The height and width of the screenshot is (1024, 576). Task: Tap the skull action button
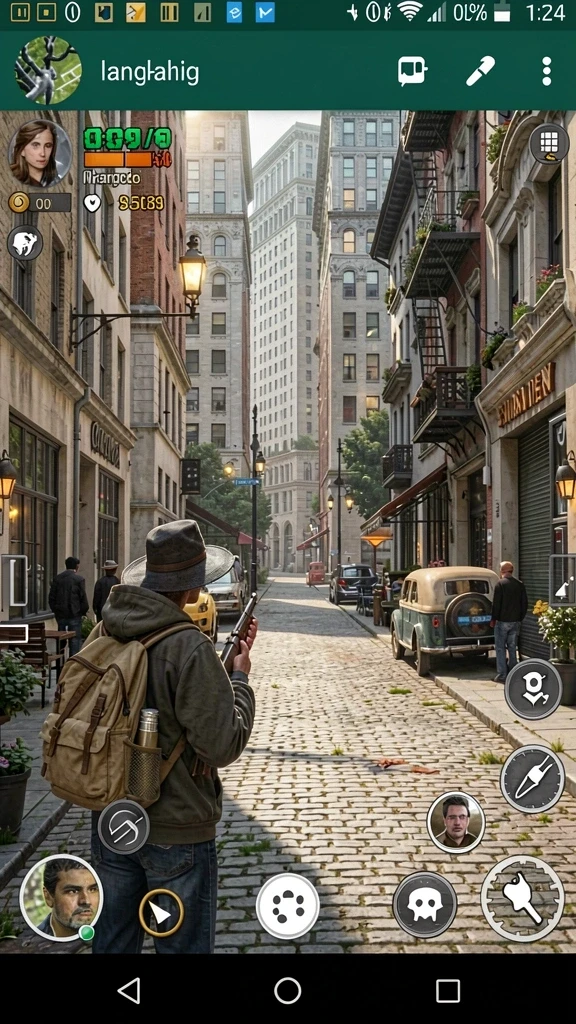pos(424,905)
